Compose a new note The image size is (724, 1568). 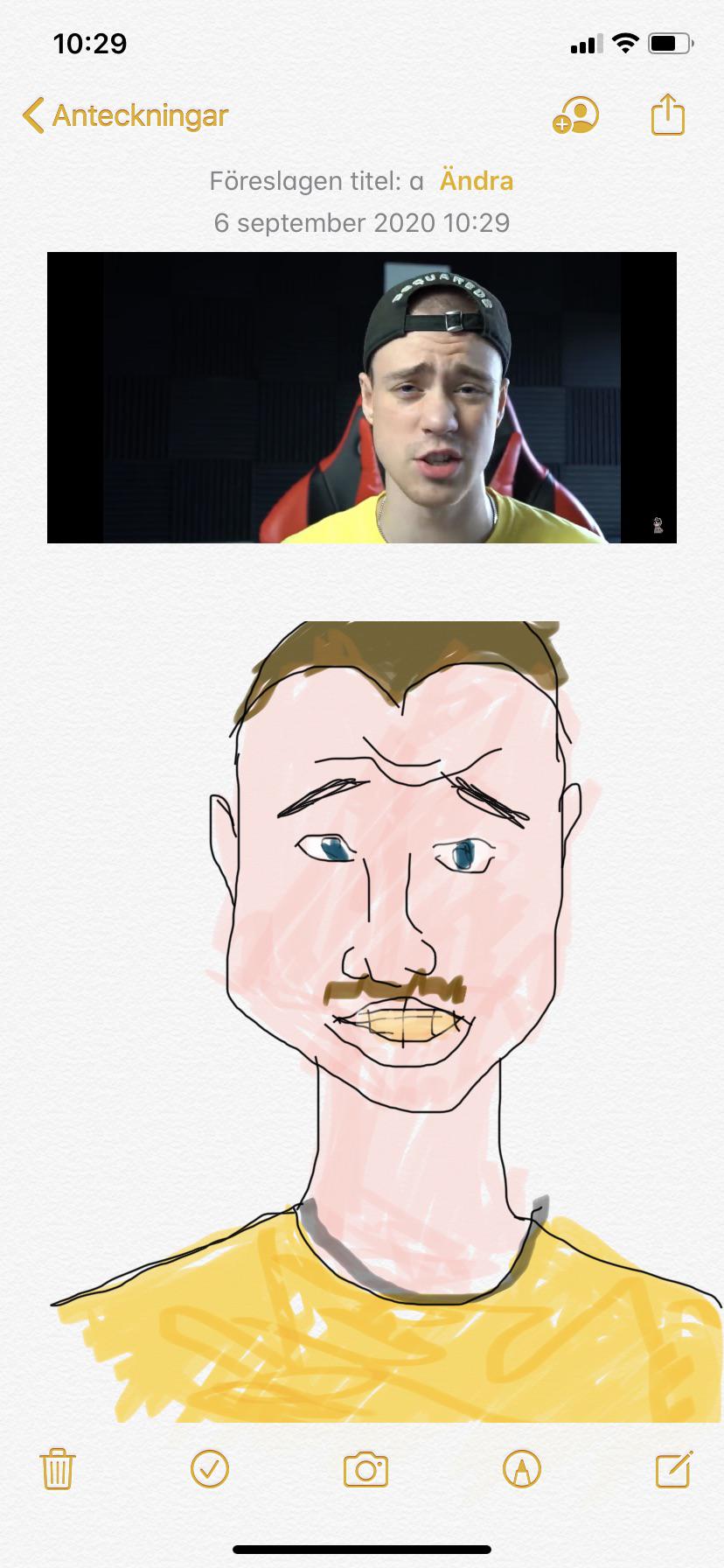(x=674, y=1468)
